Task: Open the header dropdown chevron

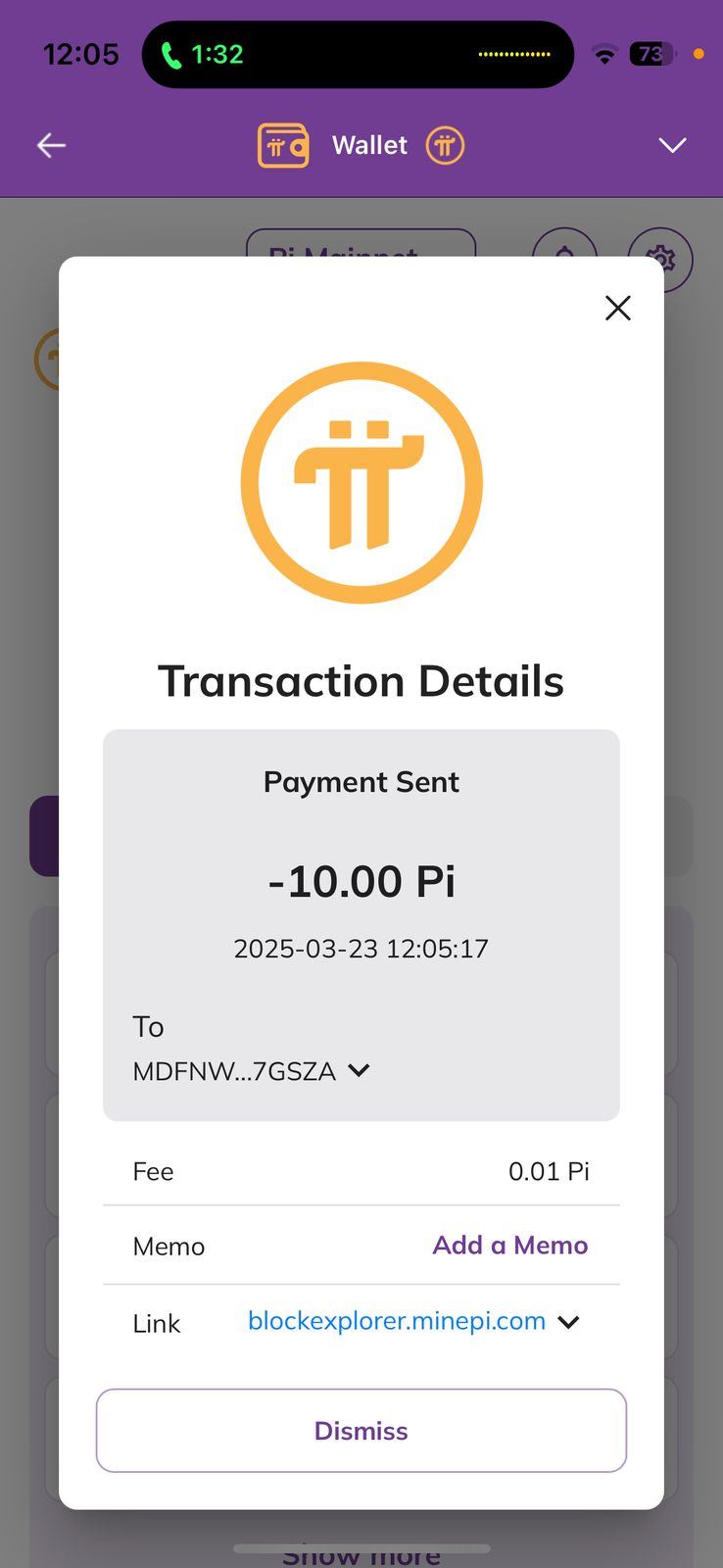Action: pos(672,146)
